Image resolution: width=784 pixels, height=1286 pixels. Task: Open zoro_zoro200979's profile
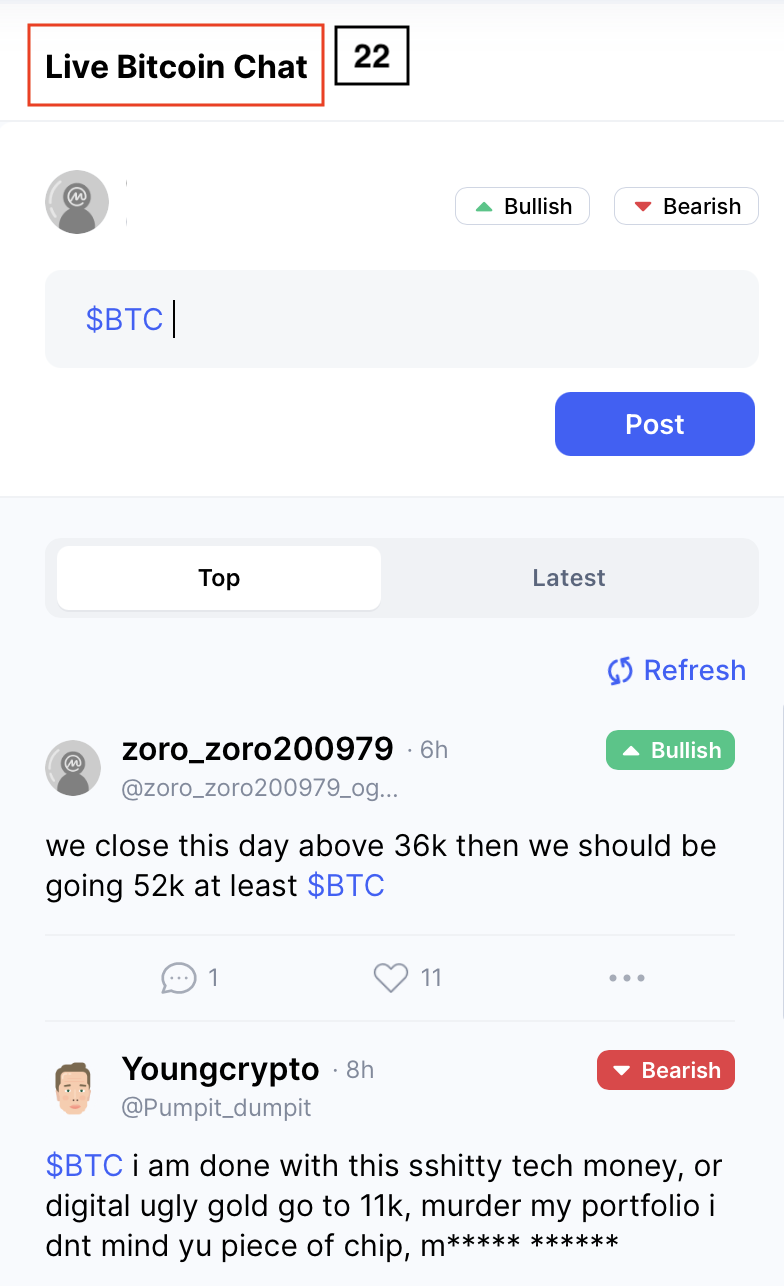coord(257,748)
